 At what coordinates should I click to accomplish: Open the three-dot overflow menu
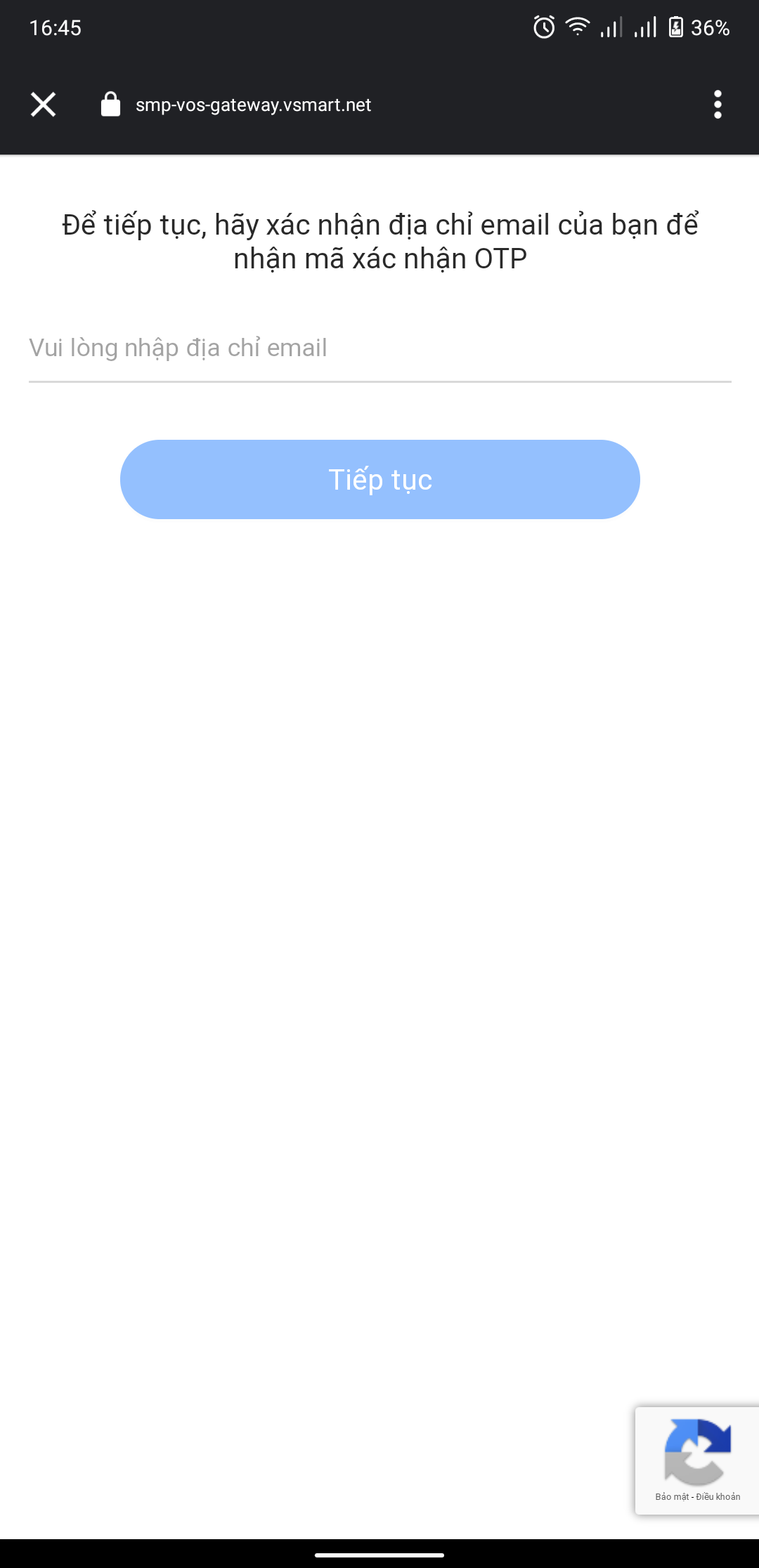click(x=717, y=105)
